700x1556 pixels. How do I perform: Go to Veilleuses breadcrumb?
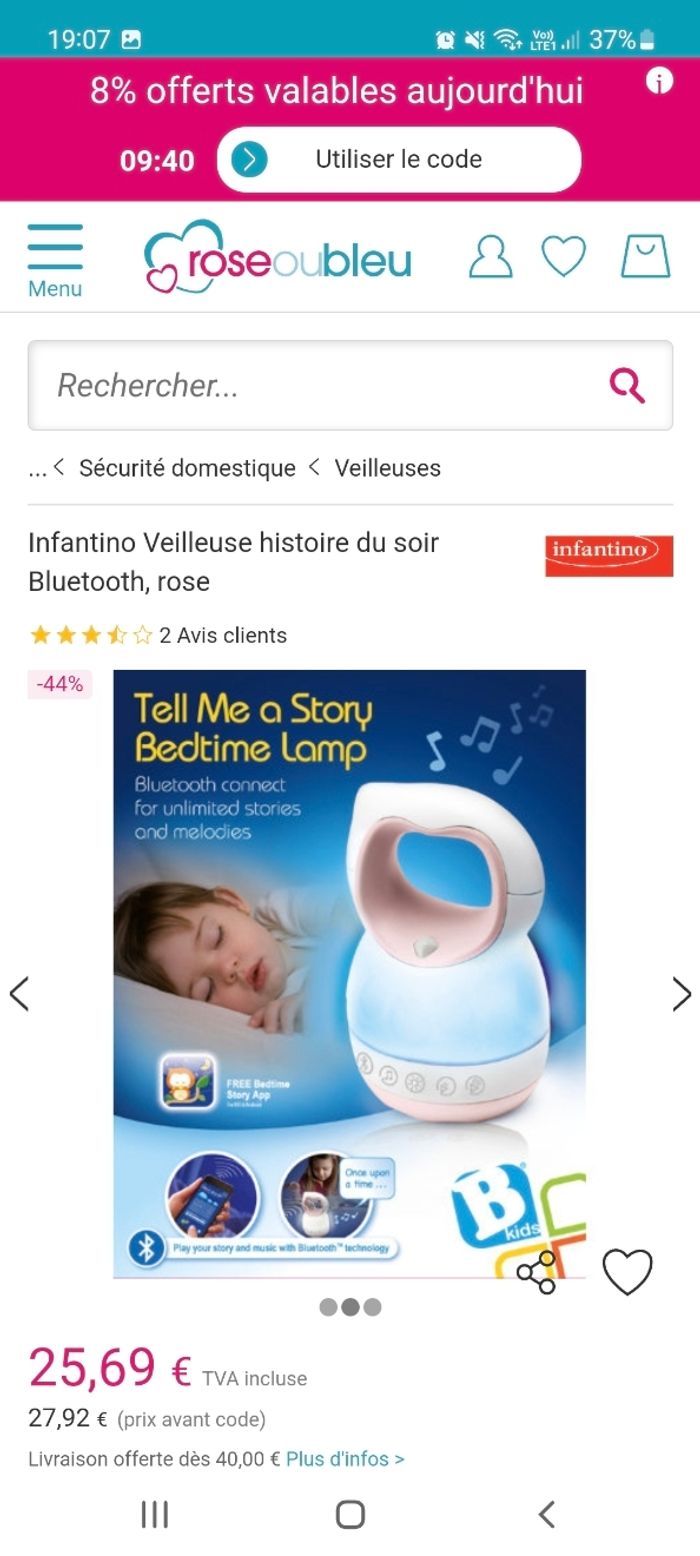(387, 468)
